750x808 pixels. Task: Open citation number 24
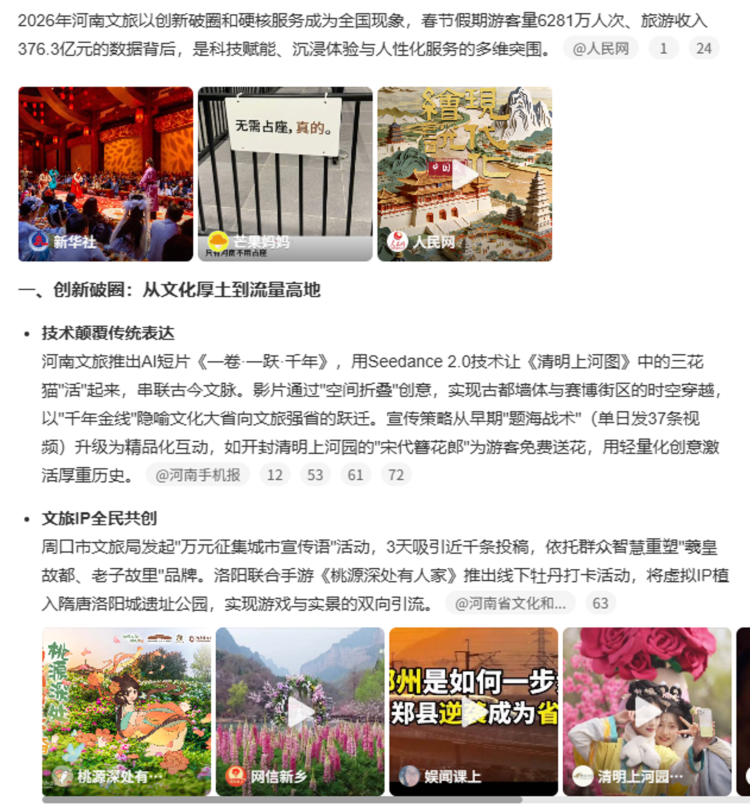pyautogui.click(x=704, y=48)
